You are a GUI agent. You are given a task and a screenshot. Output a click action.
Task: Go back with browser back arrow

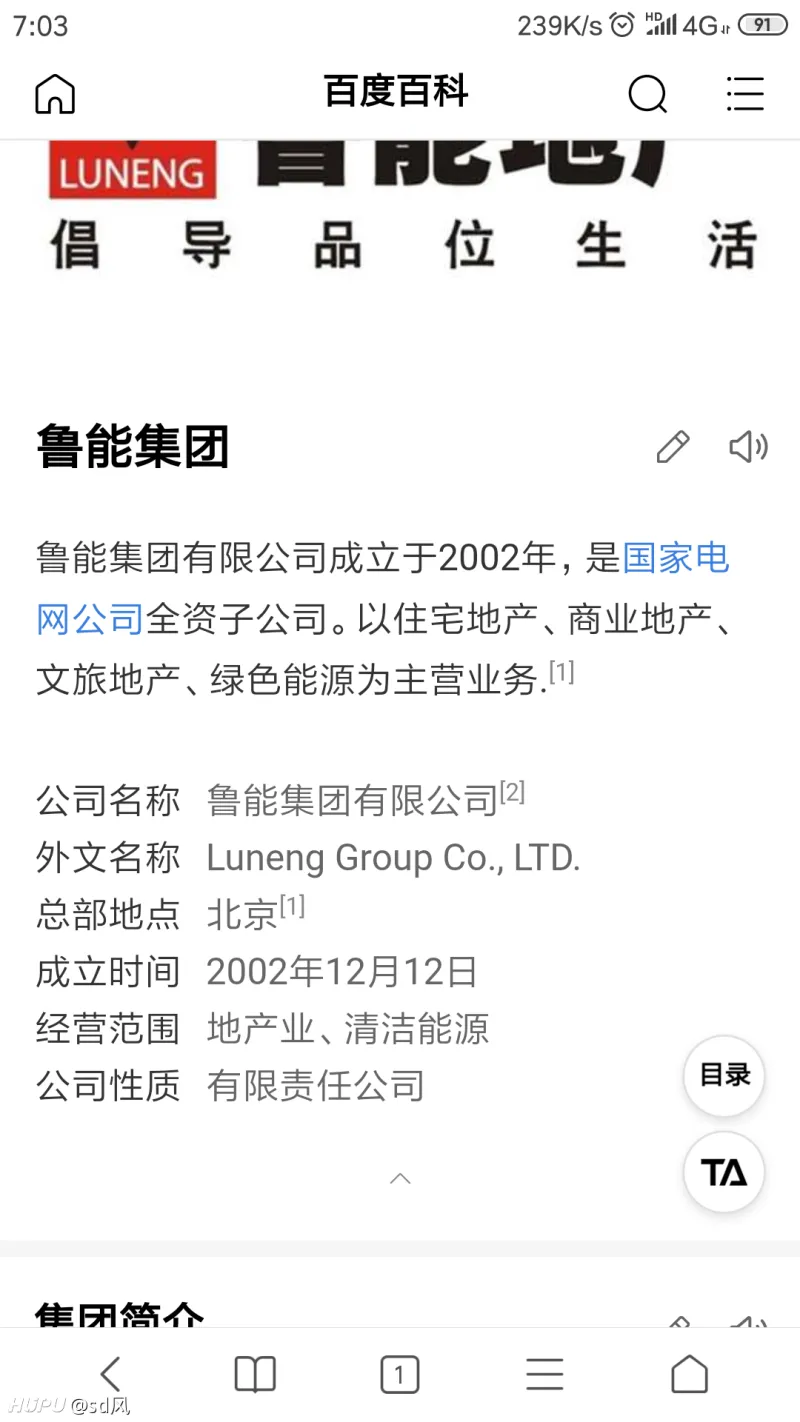pos(110,1374)
